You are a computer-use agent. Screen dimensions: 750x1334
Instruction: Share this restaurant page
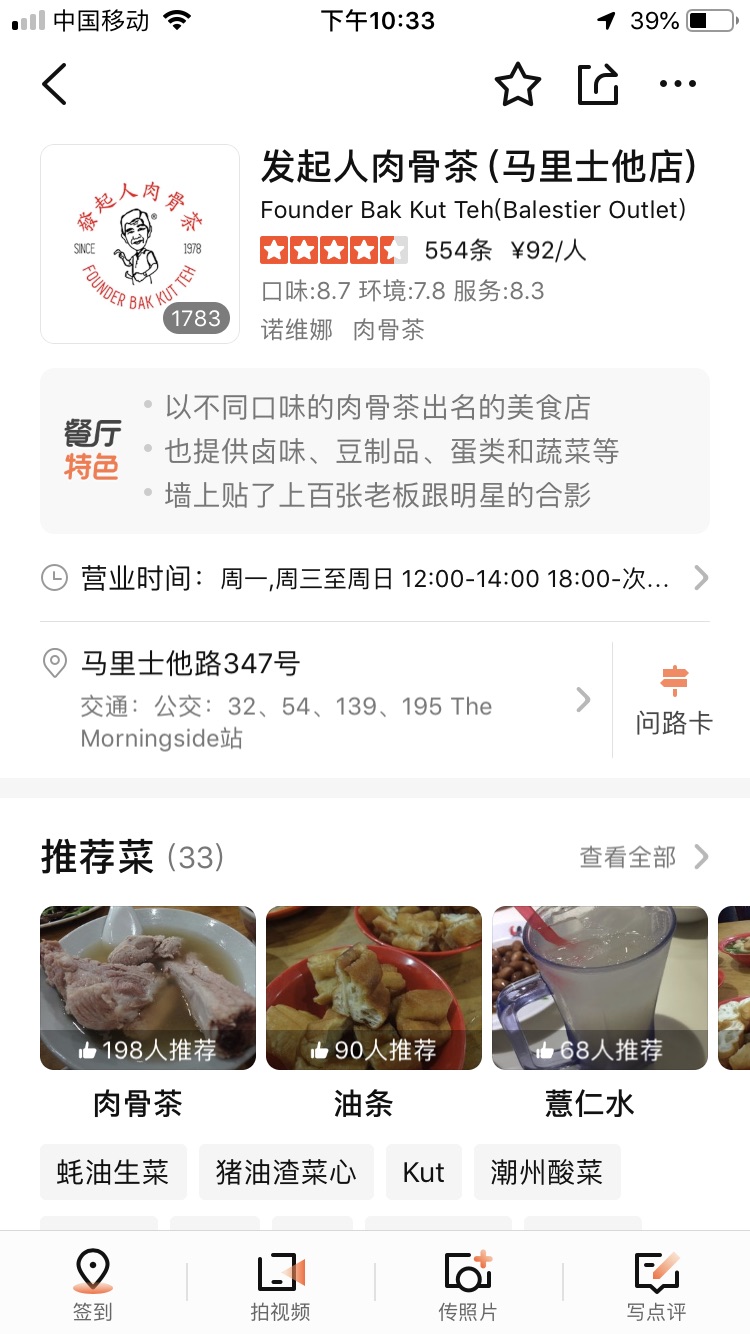pos(598,84)
